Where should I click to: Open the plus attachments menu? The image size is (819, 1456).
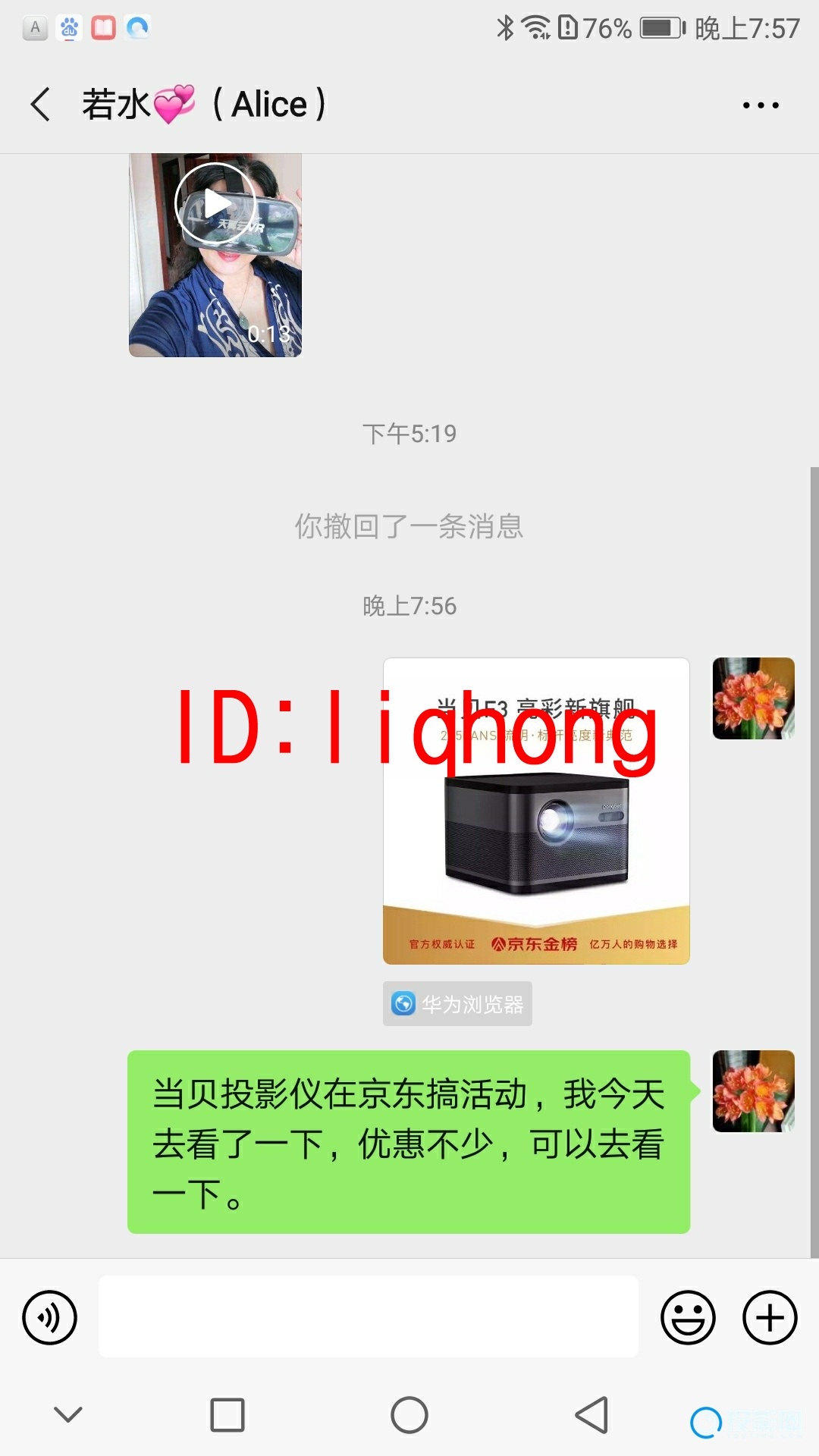click(x=769, y=1317)
